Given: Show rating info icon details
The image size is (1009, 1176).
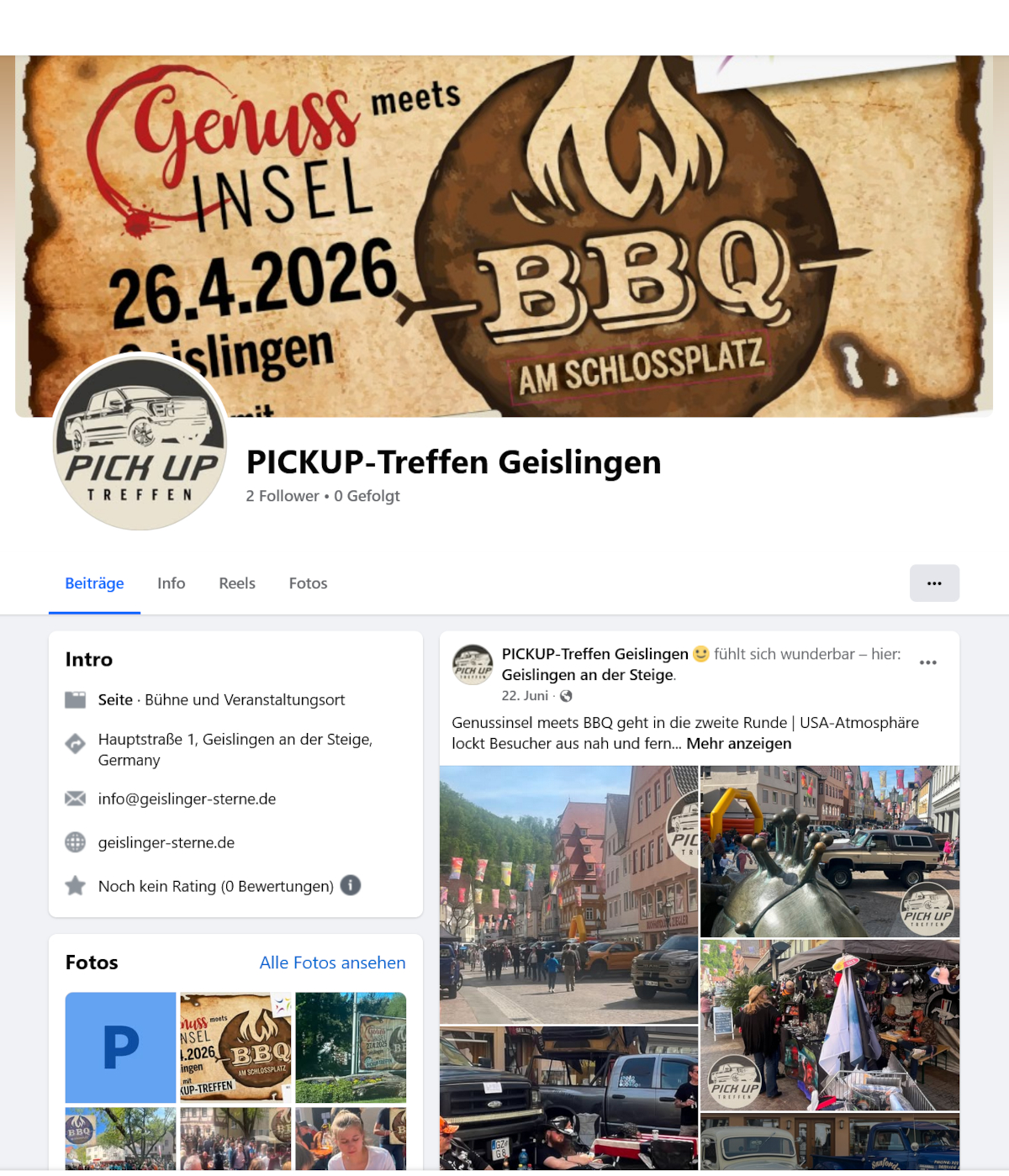Looking at the screenshot, I should pos(351,885).
